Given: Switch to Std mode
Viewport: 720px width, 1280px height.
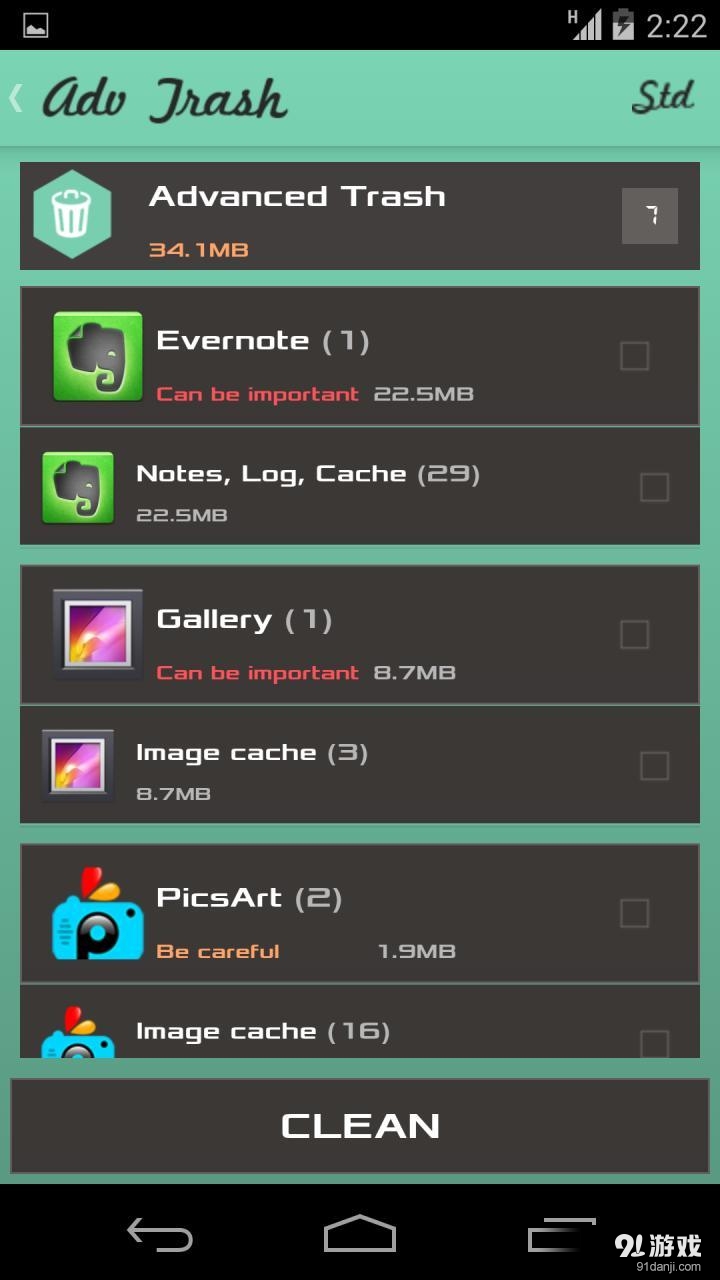Looking at the screenshot, I should pyautogui.click(x=662, y=98).
